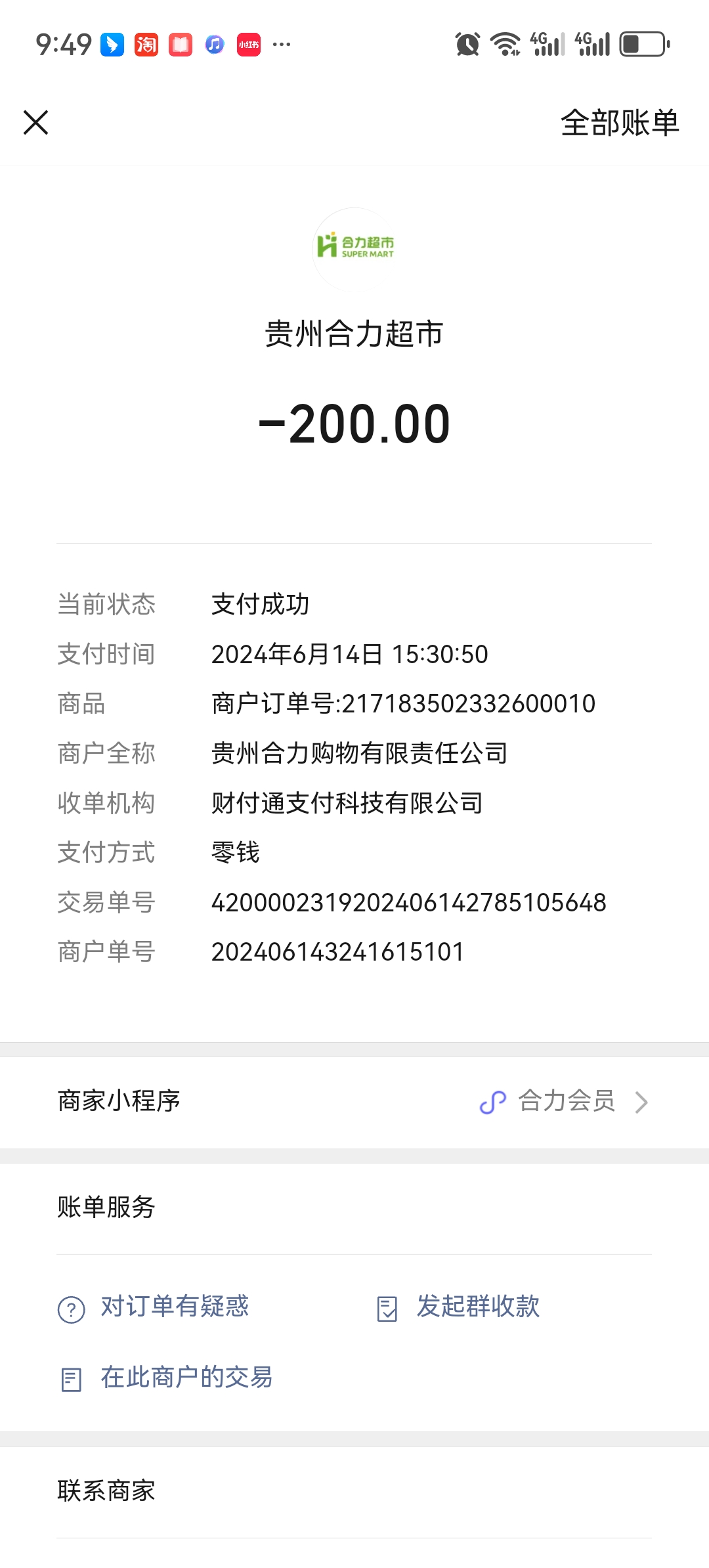The image size is (709, 1568).
Task: Close the bill detail page
Action: [36, 123]
